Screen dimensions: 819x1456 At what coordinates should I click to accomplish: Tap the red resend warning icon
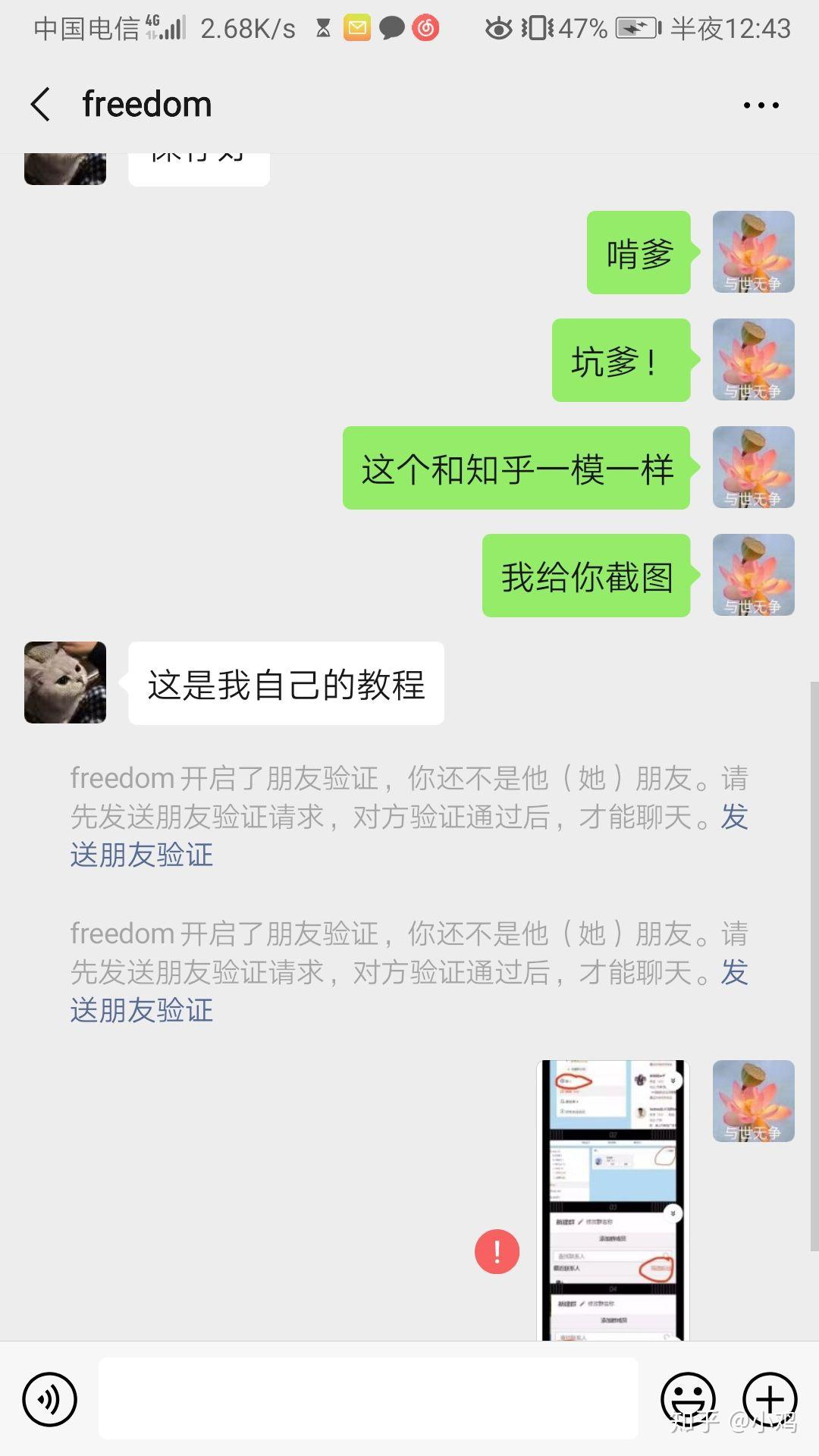coord(497,1250)
